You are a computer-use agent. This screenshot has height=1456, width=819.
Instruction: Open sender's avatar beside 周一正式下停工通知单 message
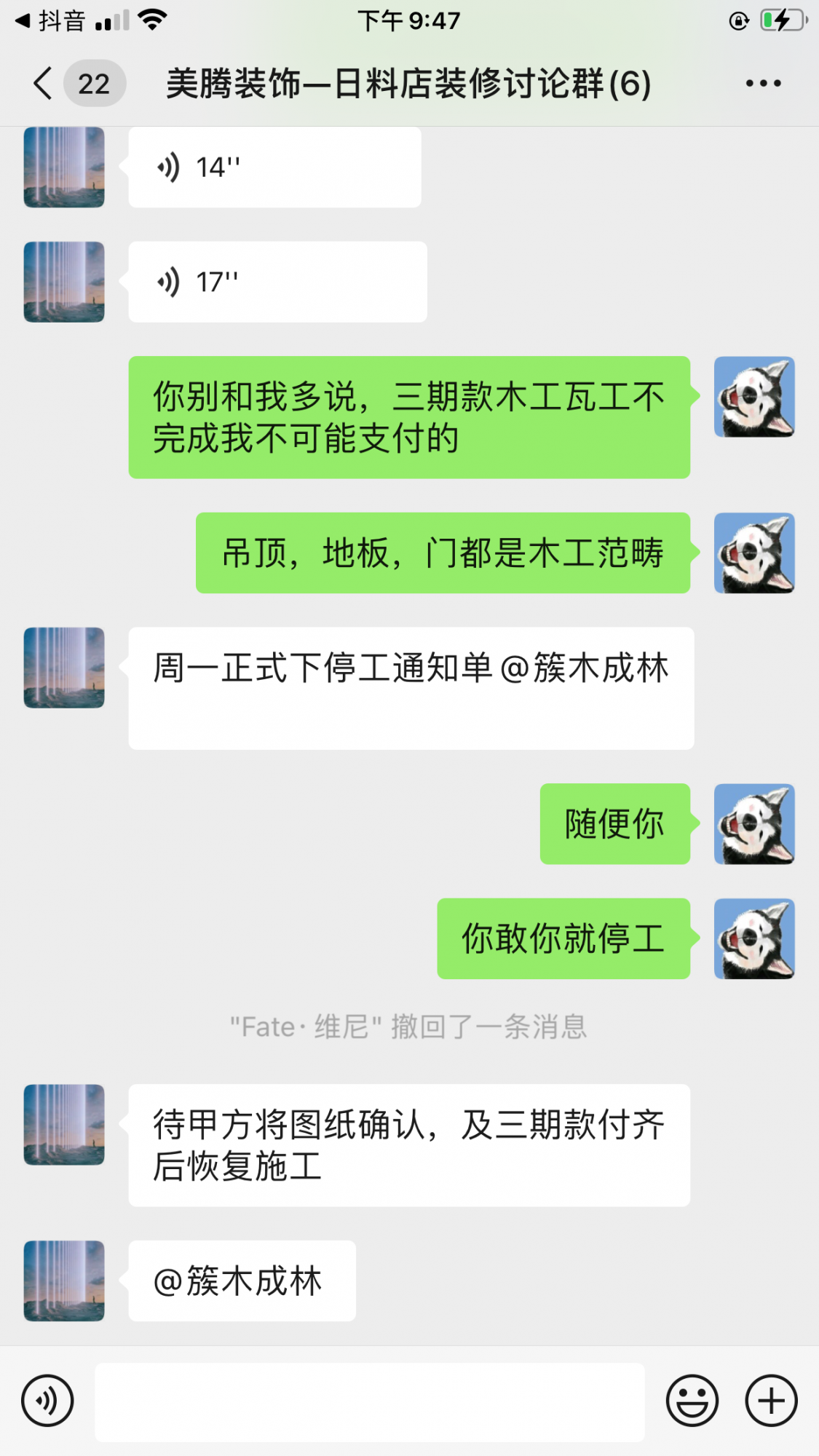coord(64,668)
